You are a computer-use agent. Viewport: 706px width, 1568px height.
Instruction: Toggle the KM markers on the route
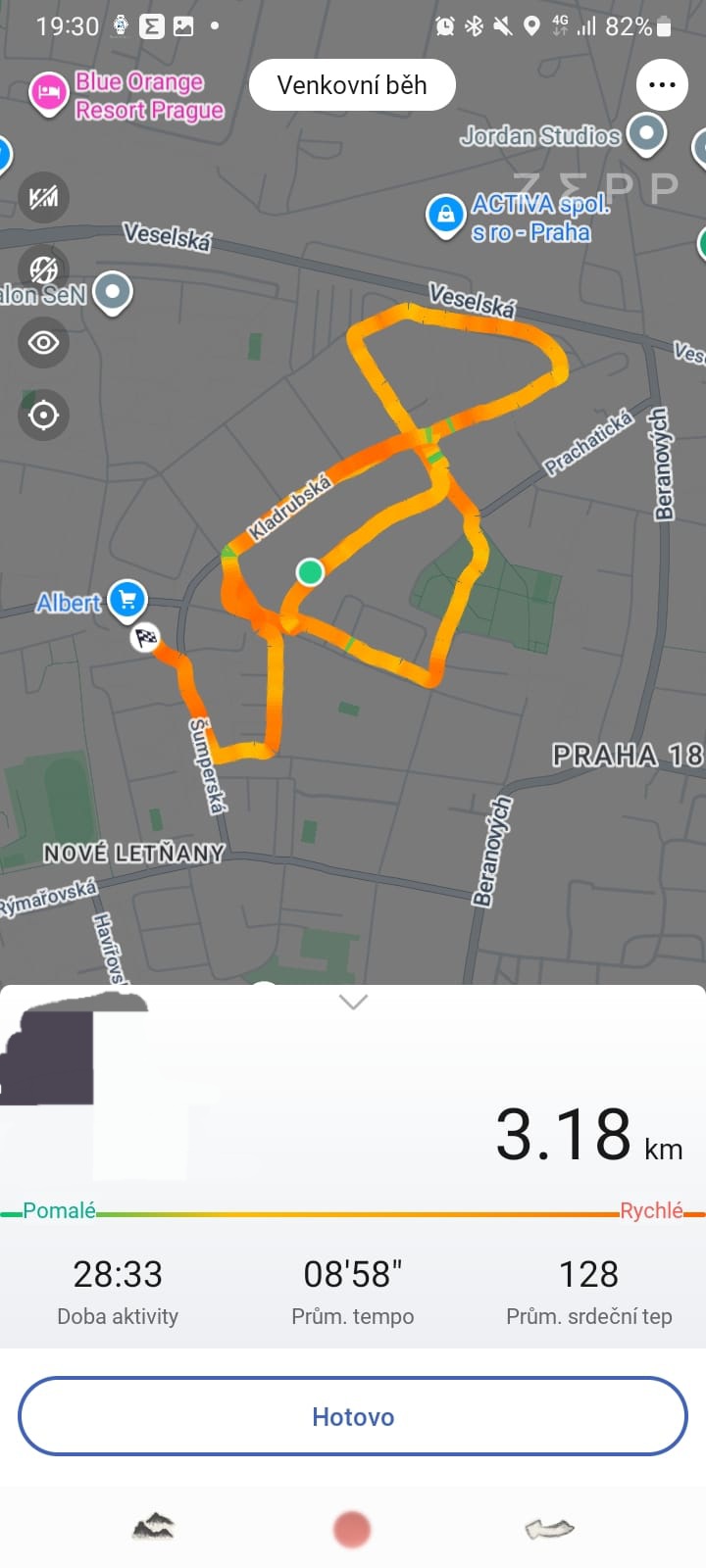(43, 197)
